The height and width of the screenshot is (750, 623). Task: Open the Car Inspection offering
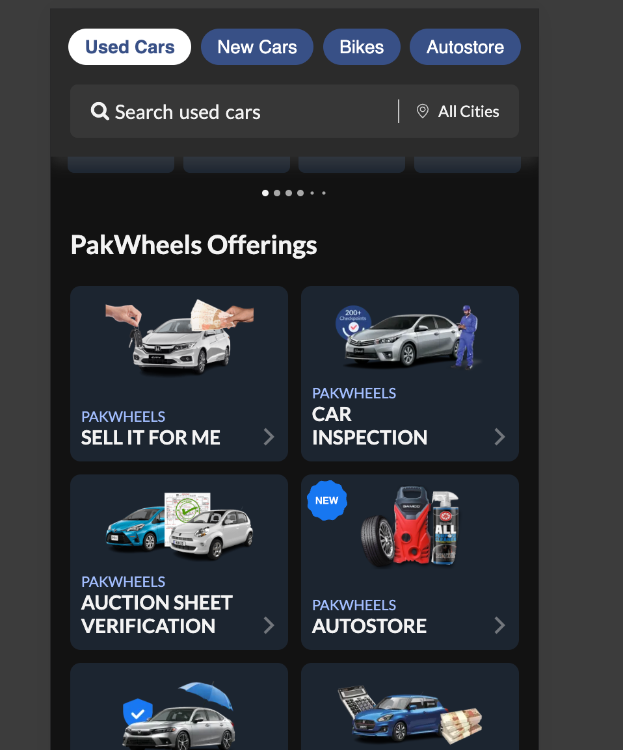pos(409,374)
